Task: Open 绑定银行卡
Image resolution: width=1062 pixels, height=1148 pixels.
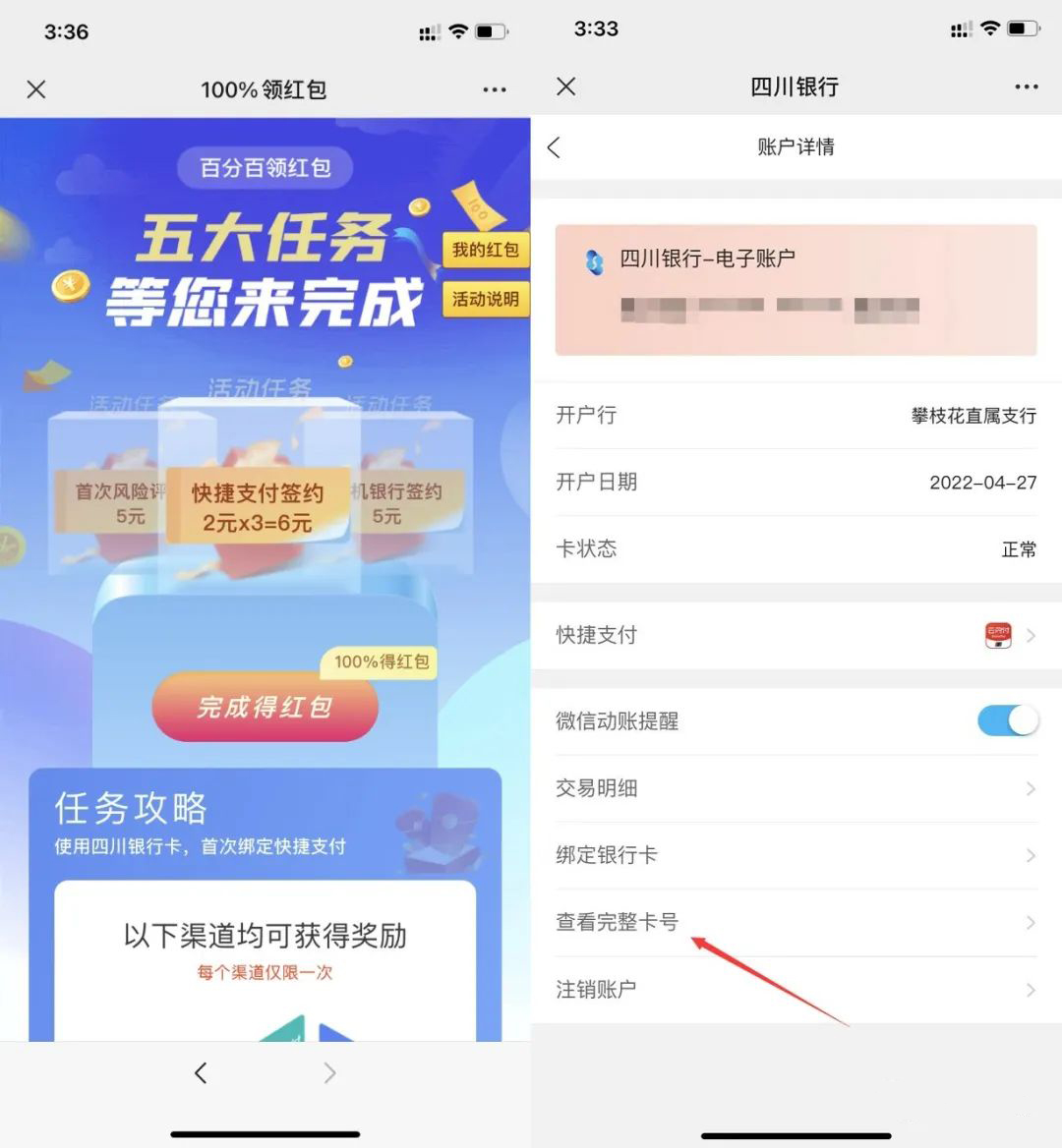Action: point(795,855)
